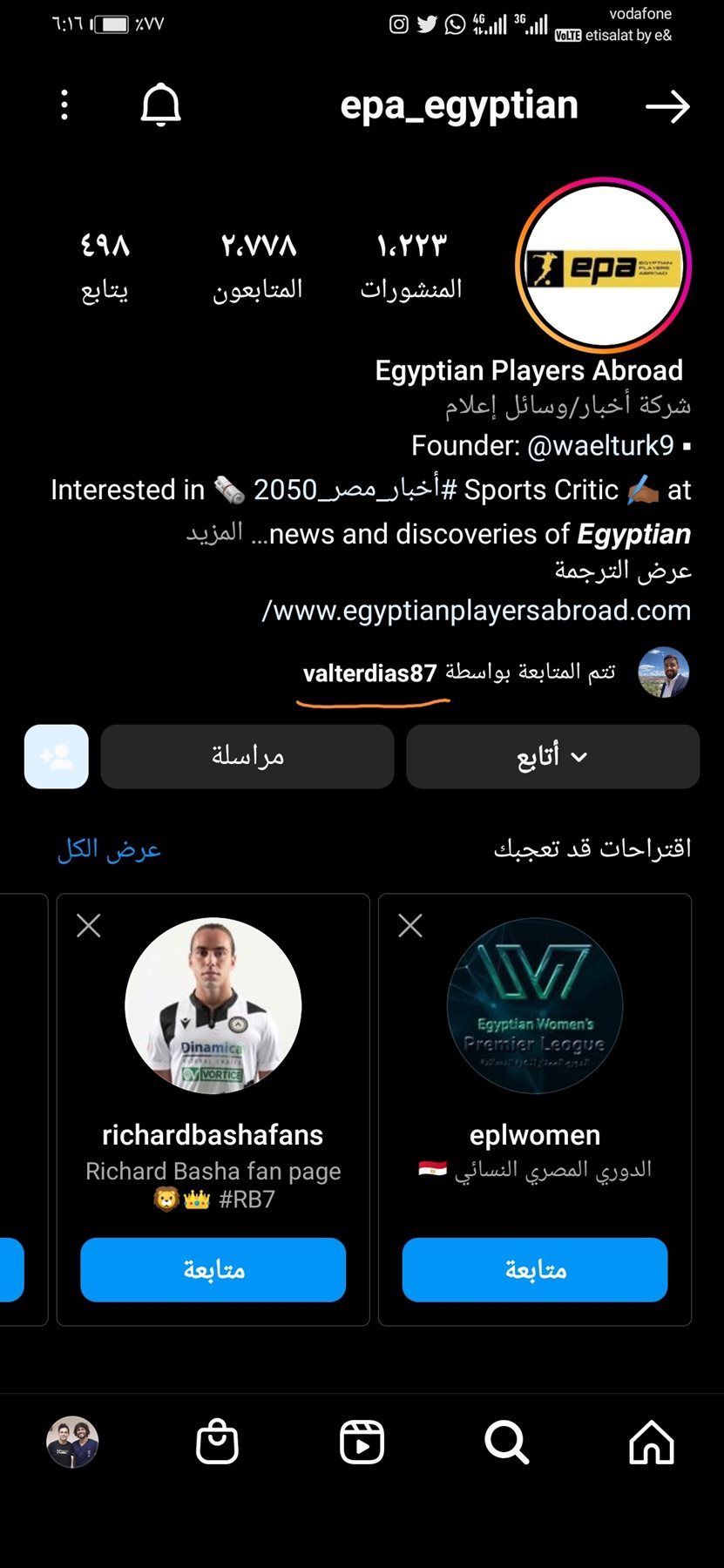This screenshot has width=724, height=1568.
Task: Open the @waelturk9 founder mention
Action: [600, 446]
